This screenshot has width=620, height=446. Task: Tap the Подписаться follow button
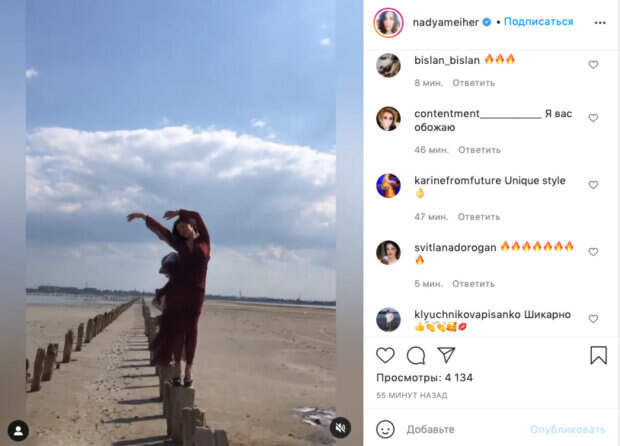pyautogui.click(x=538, y=21)
